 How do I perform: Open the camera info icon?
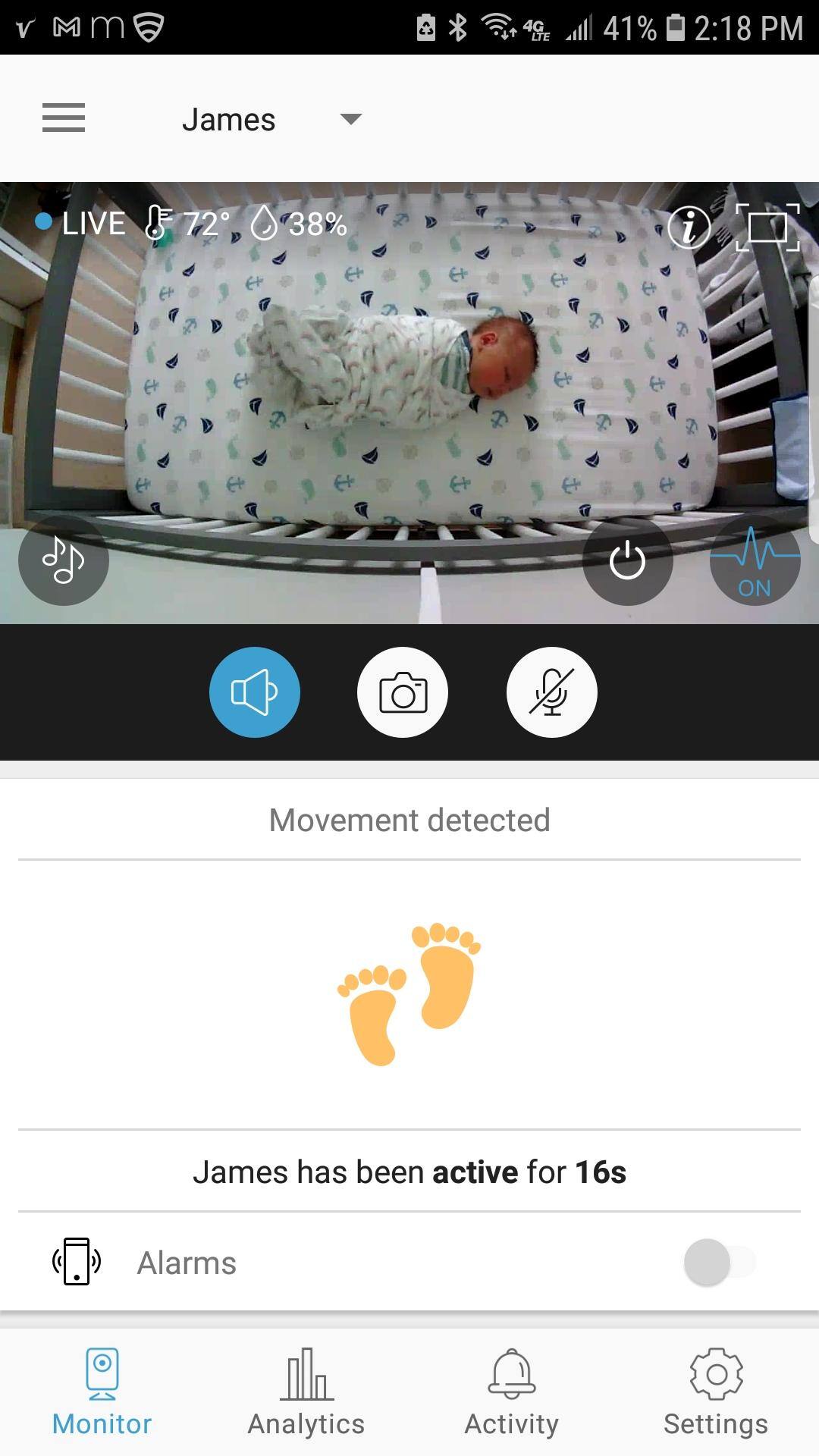pos(689,227)
